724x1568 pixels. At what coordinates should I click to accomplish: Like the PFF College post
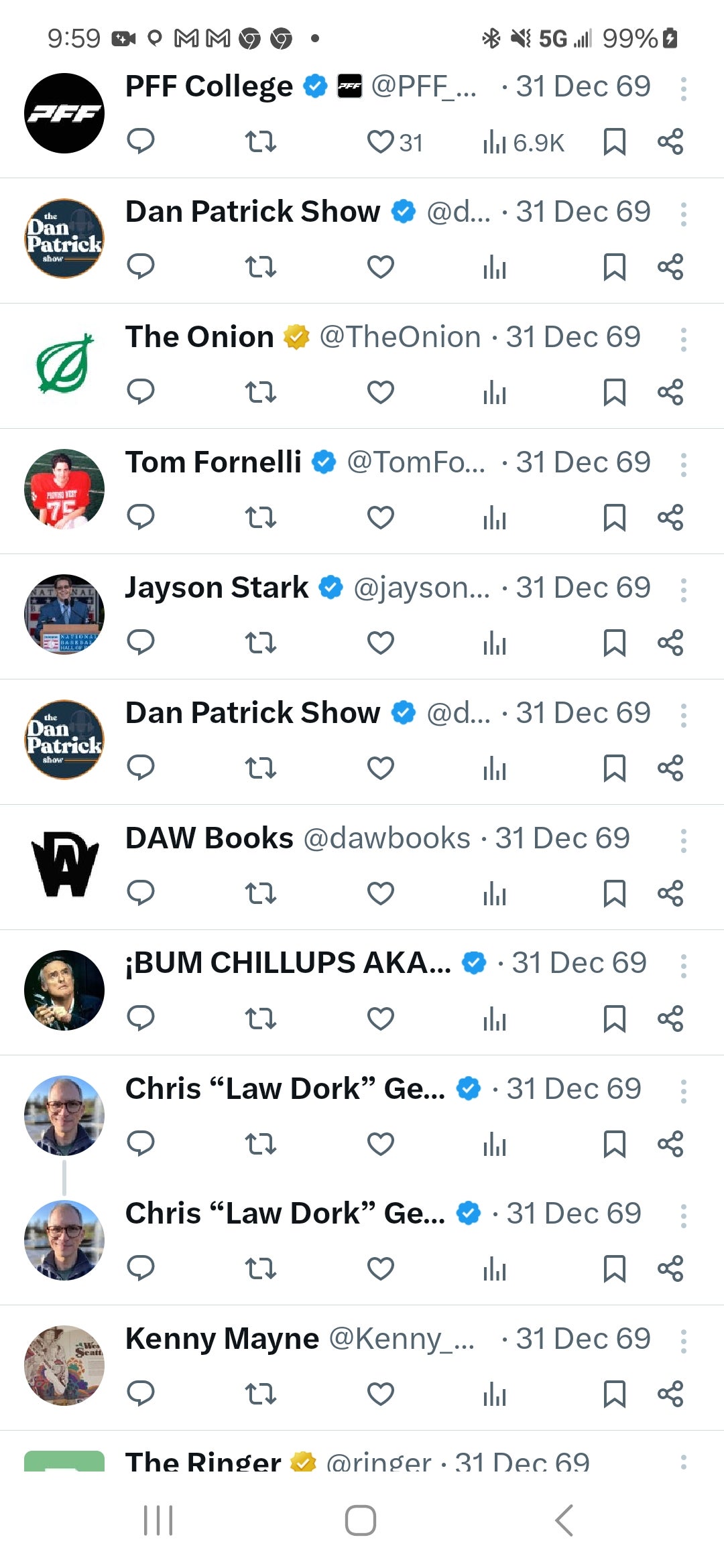[x=381, y=142]
